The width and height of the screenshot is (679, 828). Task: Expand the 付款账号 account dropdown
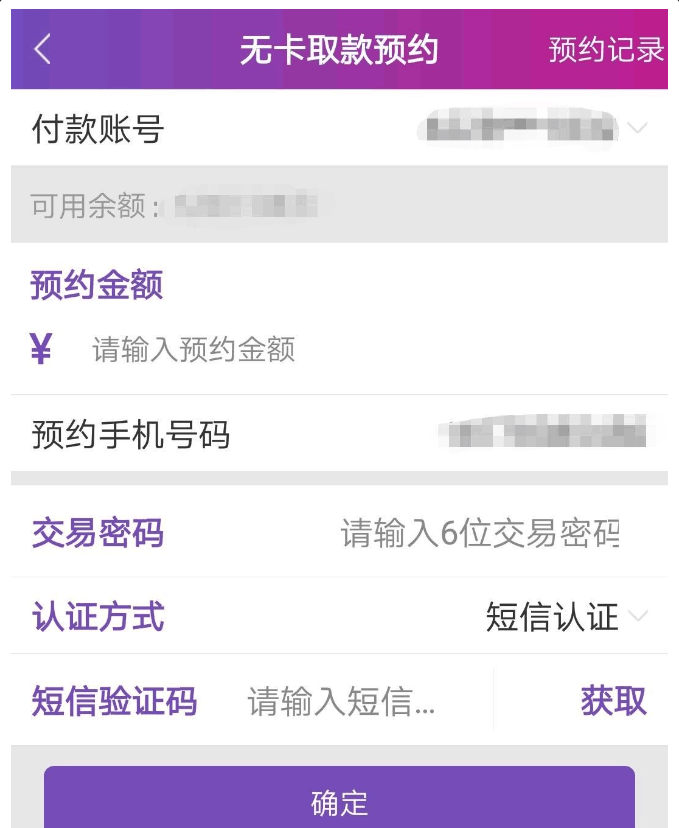[637, 128]
